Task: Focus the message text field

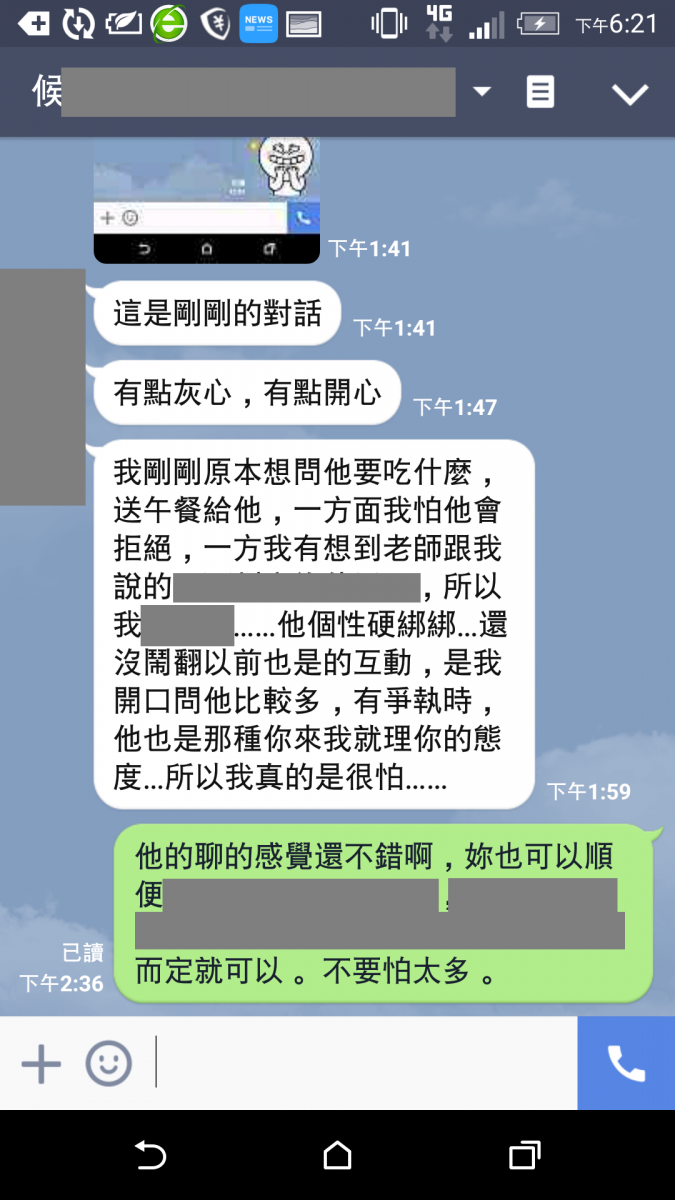Action: tap(365, 1064)
